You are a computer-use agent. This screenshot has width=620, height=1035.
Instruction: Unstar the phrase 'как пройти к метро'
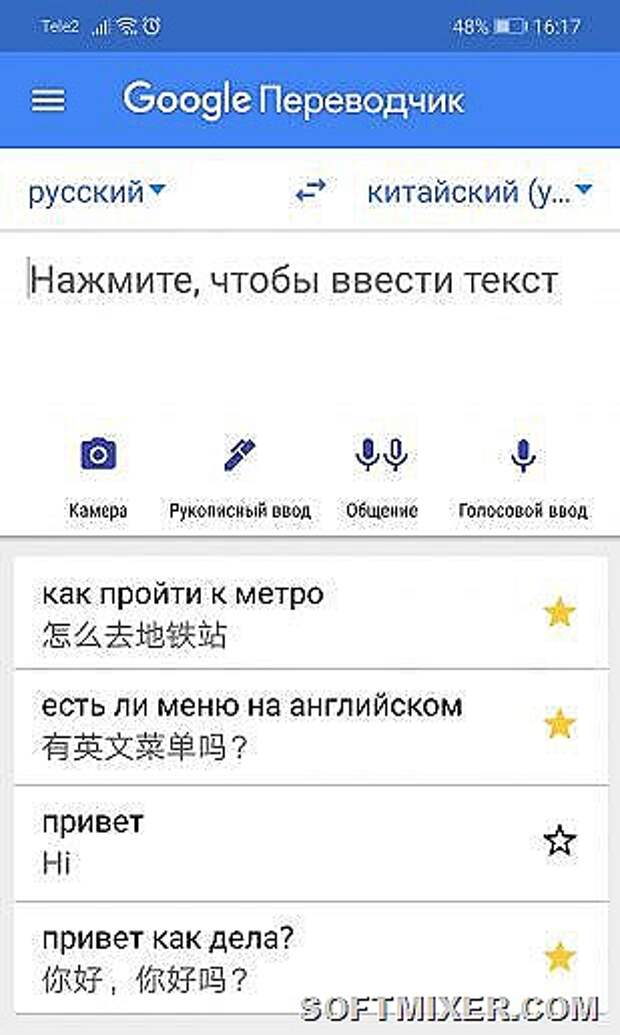[559, 612]
